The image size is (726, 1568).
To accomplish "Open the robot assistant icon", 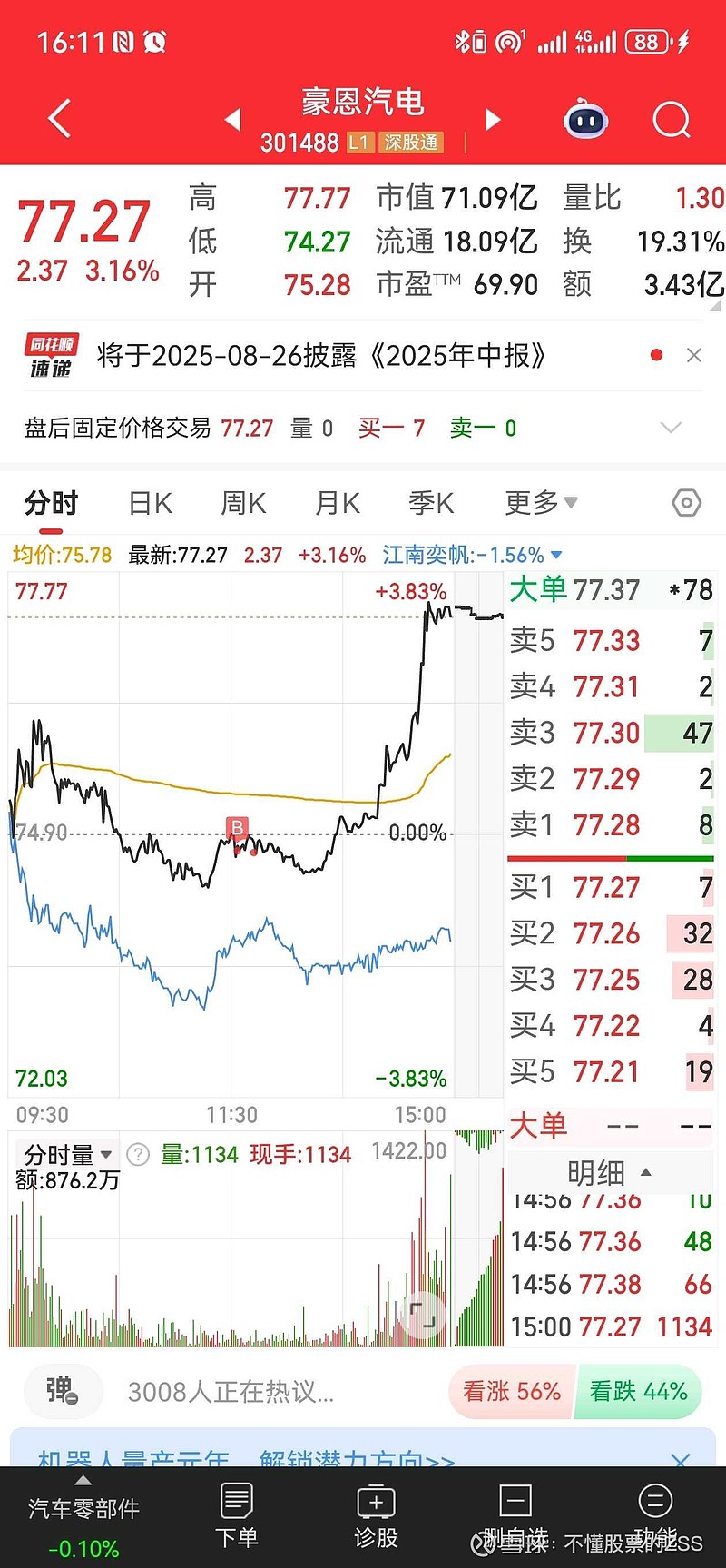I will point(586,120).
